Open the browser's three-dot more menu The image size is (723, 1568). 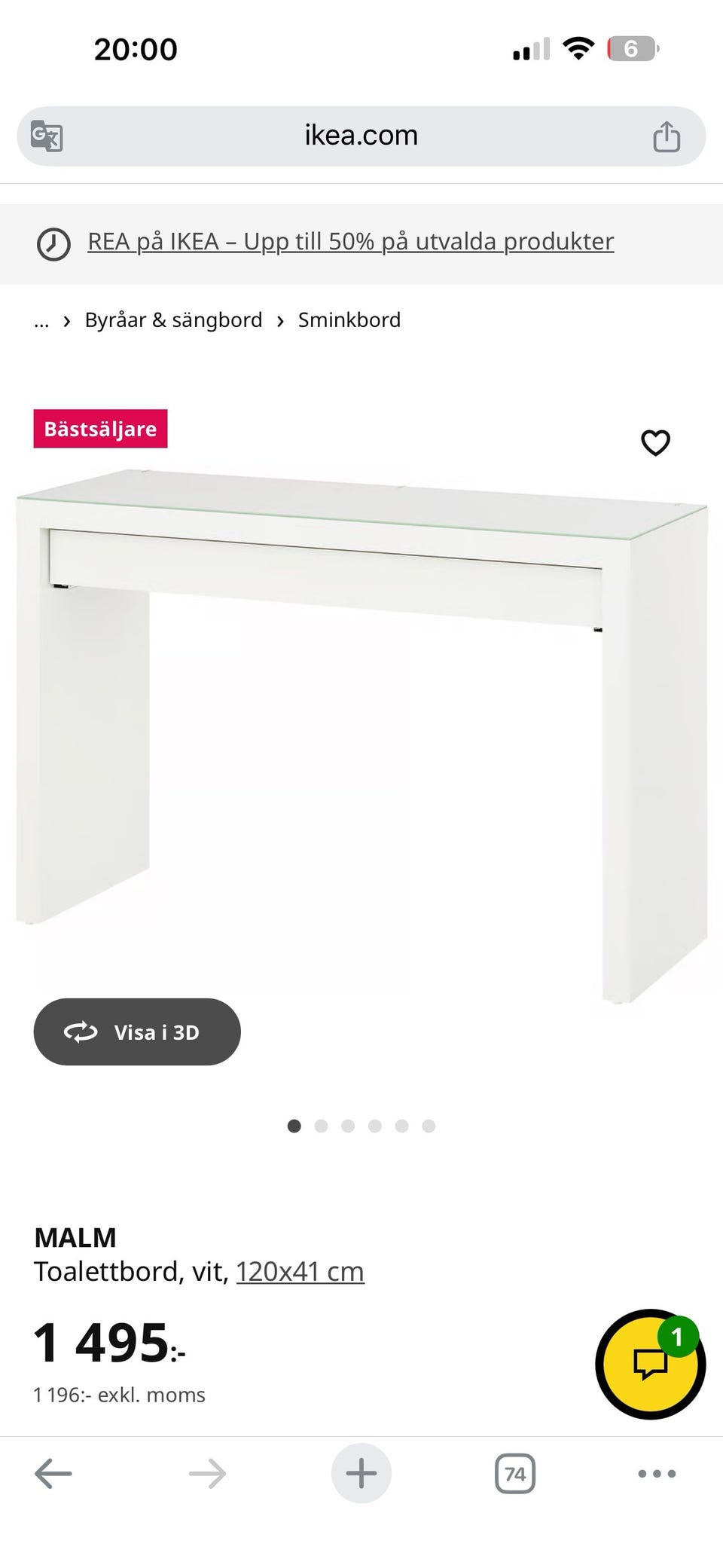[657, 1473]
